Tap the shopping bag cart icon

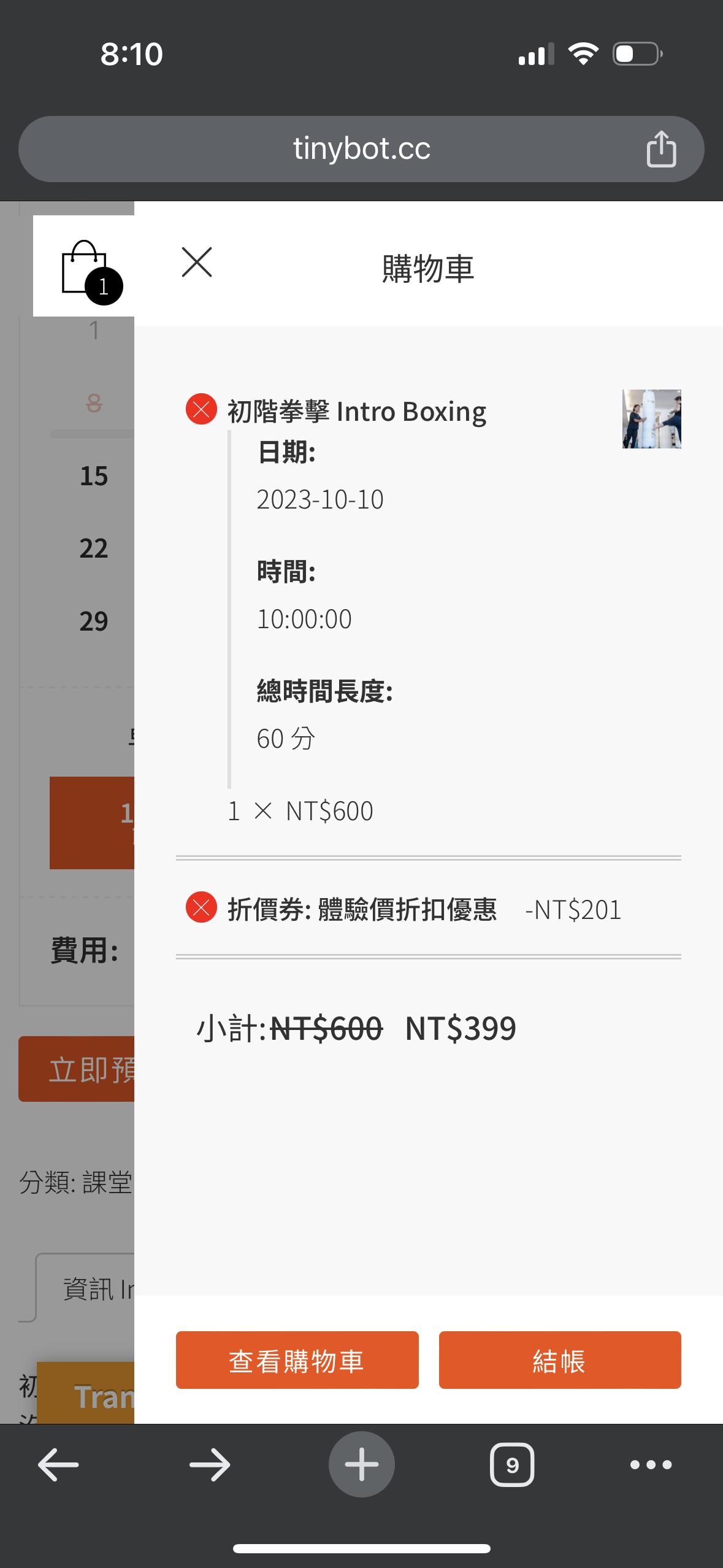coord(86,267)
